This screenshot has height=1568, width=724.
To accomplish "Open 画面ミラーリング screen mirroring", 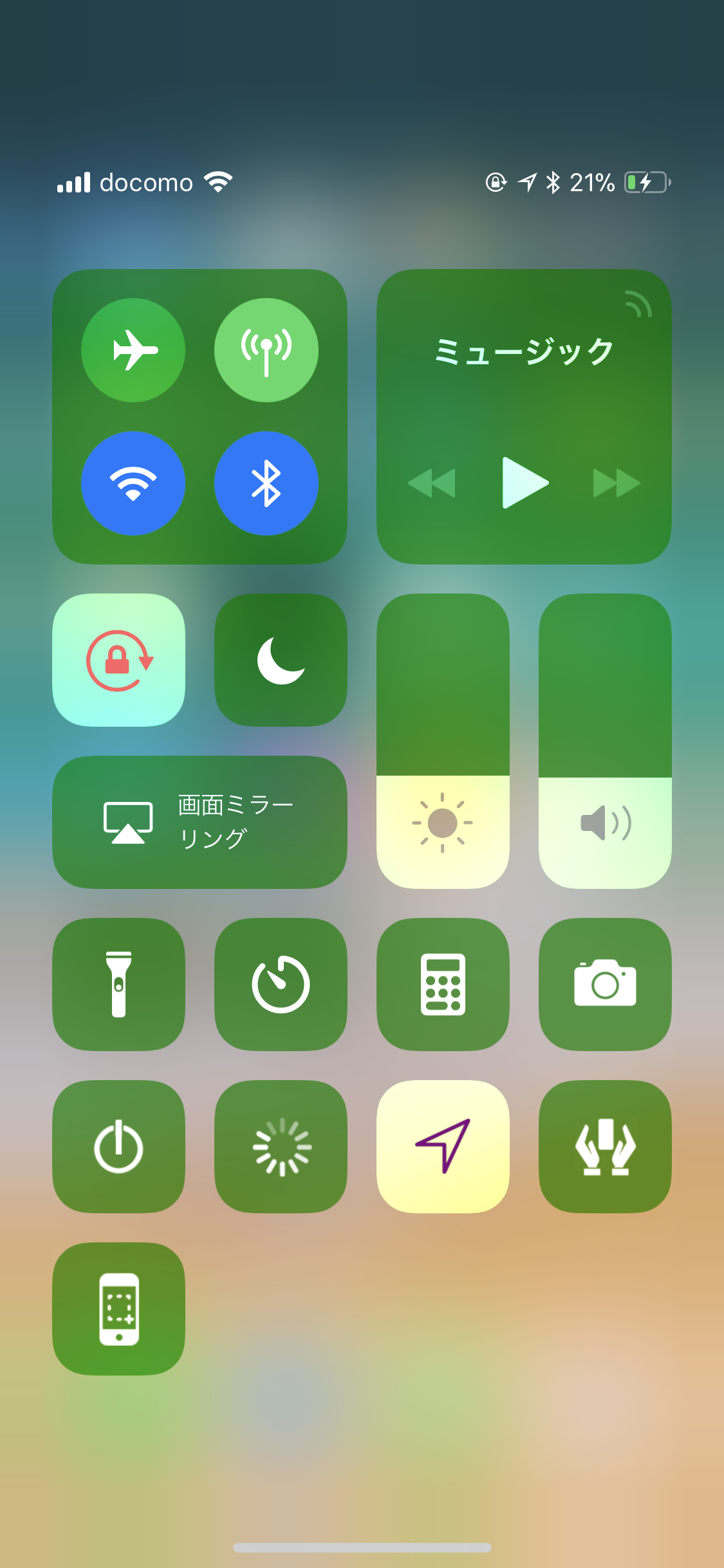I will pyautogui.click(x=200, y=822).
